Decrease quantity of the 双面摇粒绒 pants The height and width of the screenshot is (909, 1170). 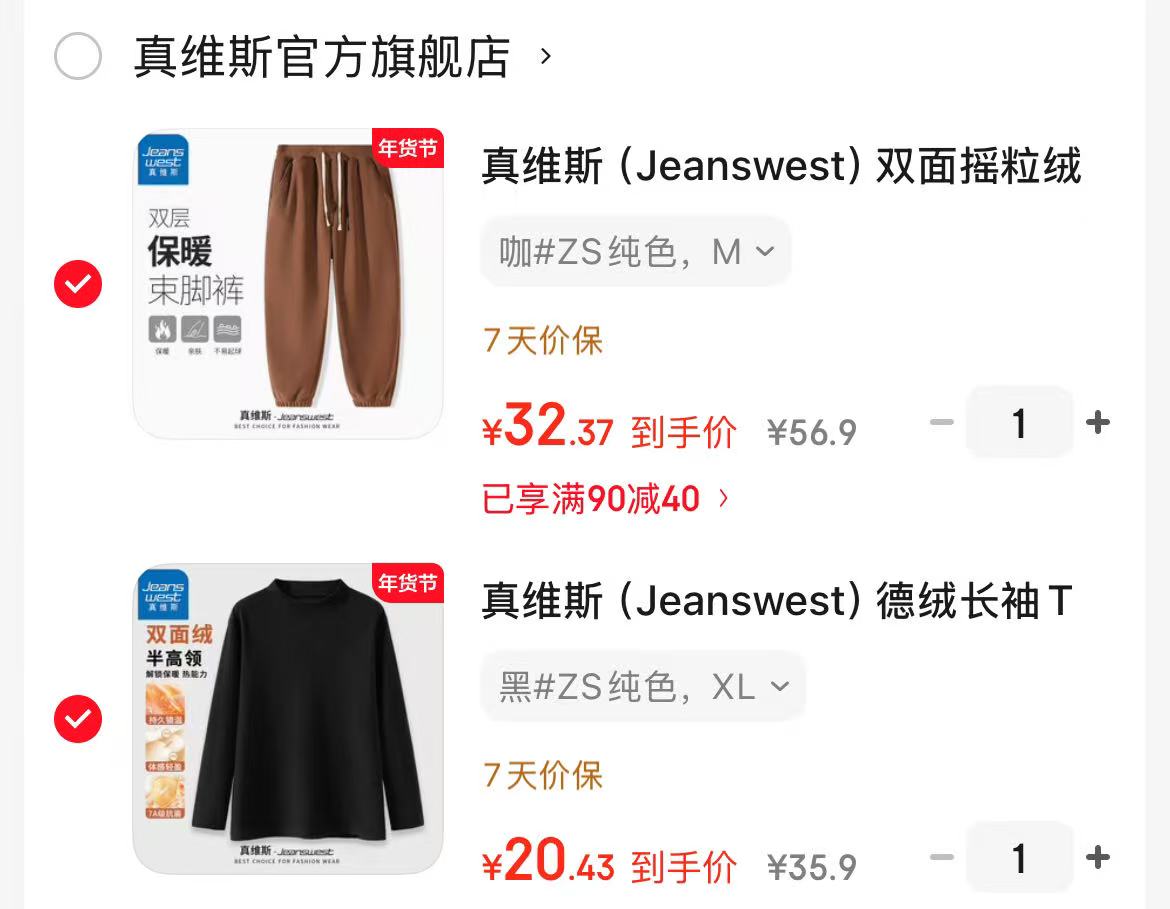pos(942,422)
